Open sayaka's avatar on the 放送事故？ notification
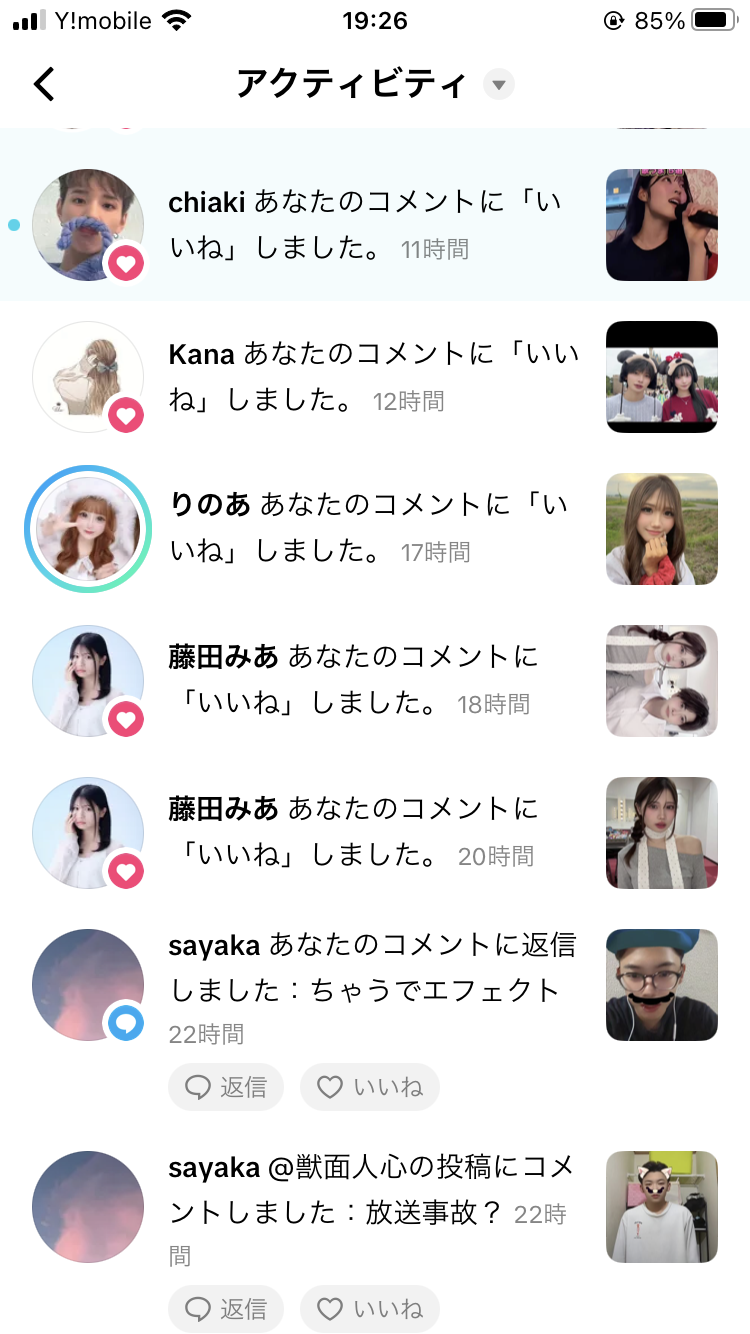This screenshot has width=750, height=1334. coord(88,1207)
